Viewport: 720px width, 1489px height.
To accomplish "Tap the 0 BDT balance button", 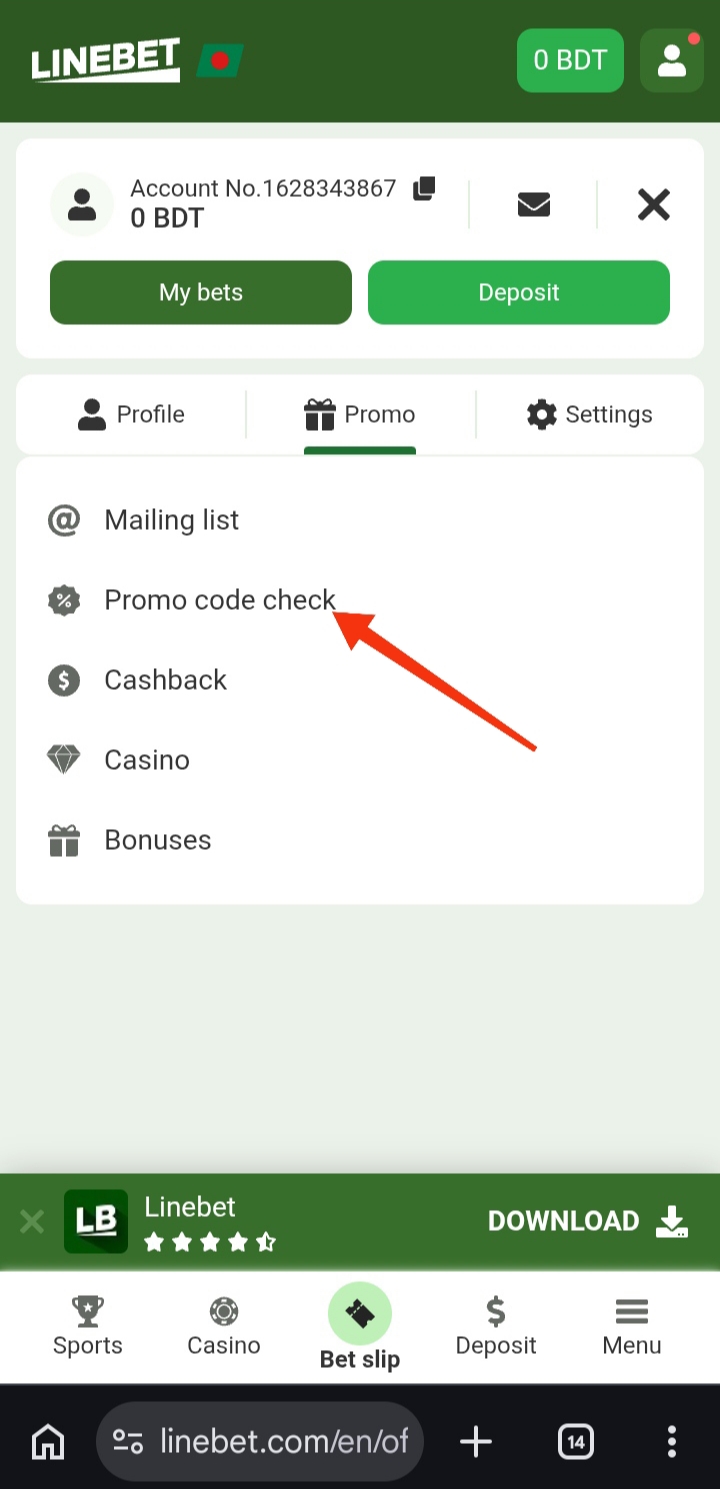I will (x=570, y=60).
